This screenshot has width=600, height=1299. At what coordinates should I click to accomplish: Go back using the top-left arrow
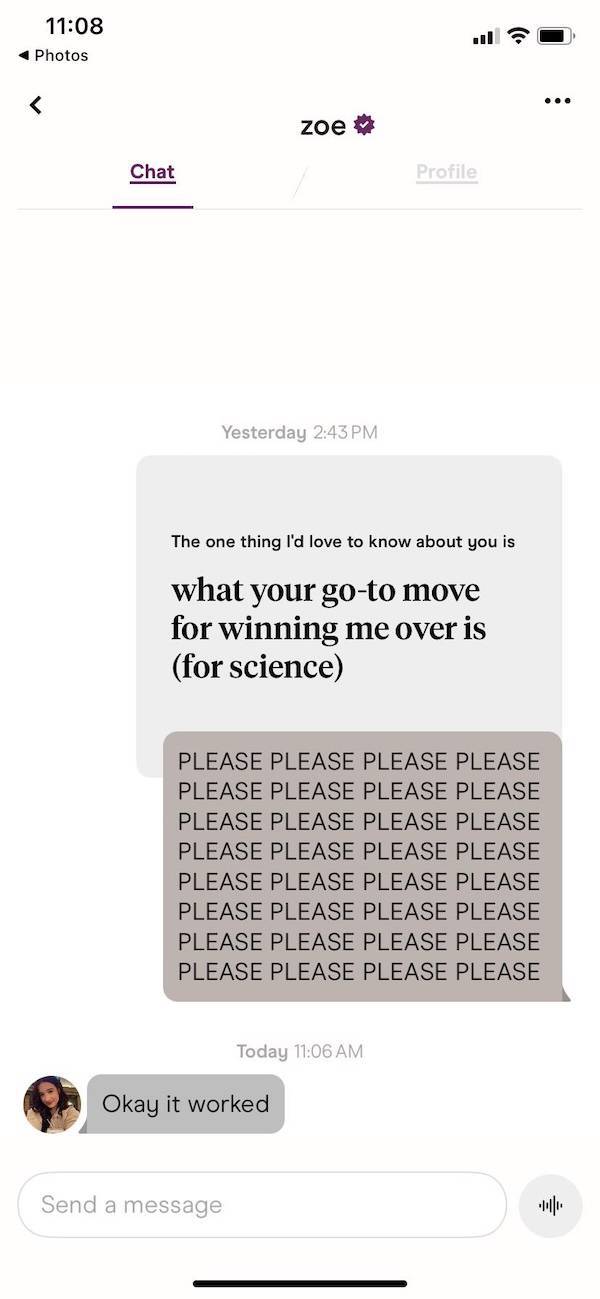(x=36, y=104)
